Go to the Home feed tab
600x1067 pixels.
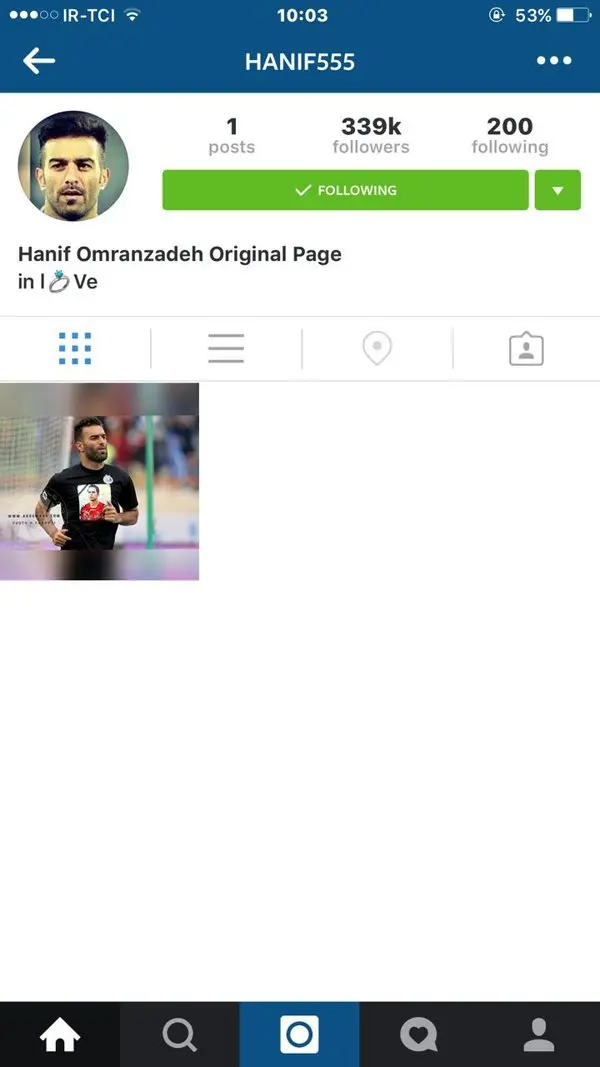[x=60, y=1034]
